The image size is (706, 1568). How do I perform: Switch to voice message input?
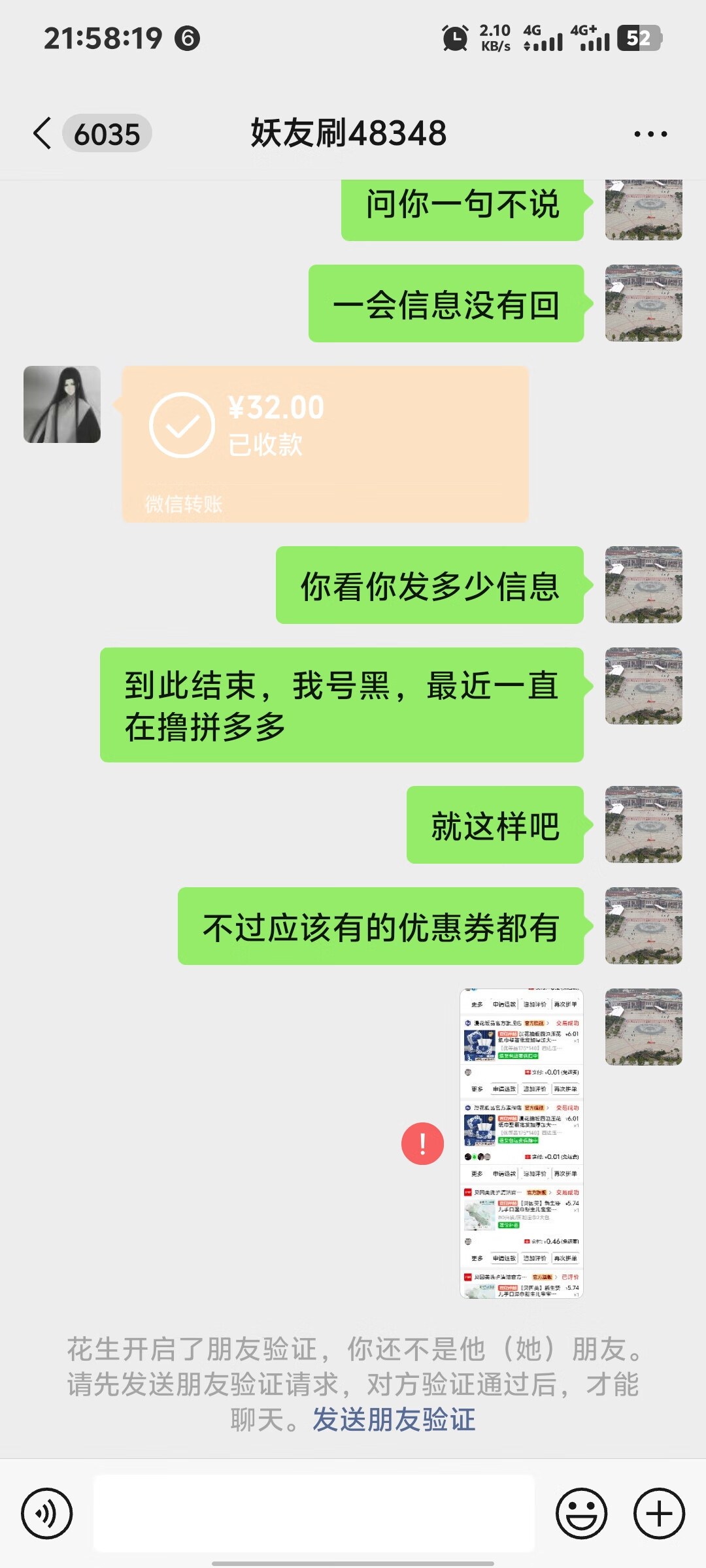pos(46,1513)
